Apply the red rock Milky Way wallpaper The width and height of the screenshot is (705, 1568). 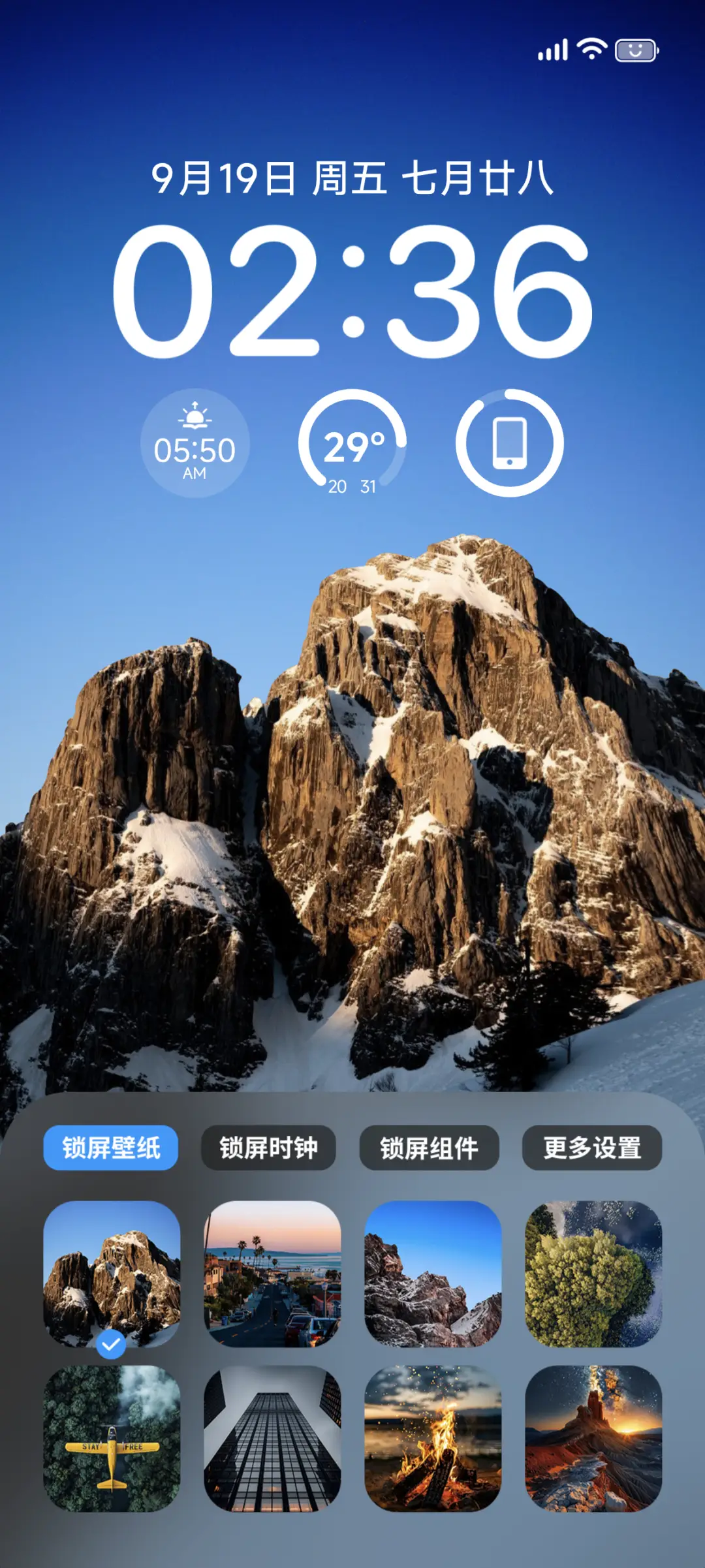point(593,1438)
